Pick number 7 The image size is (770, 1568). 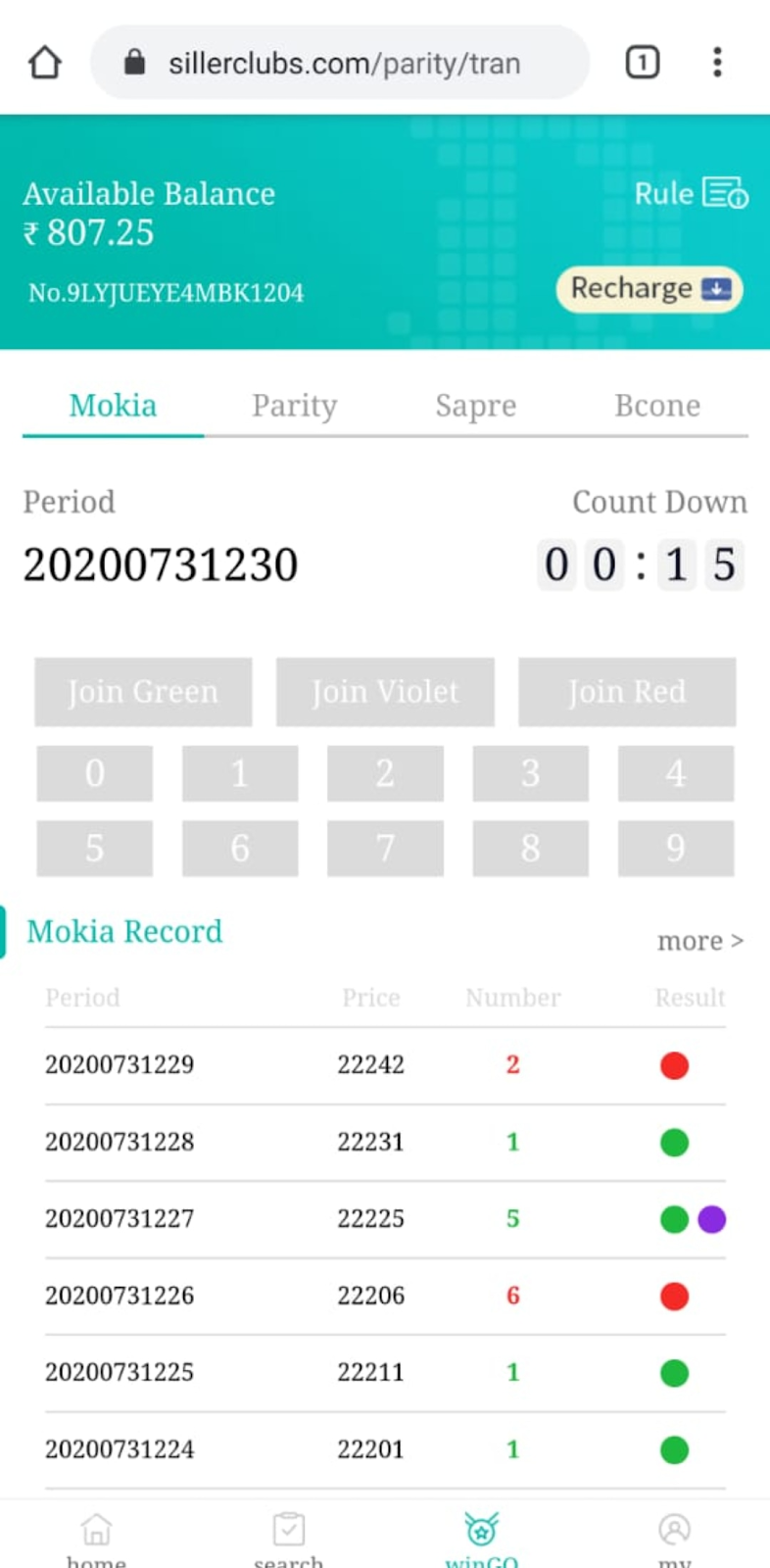pos(385,848)
